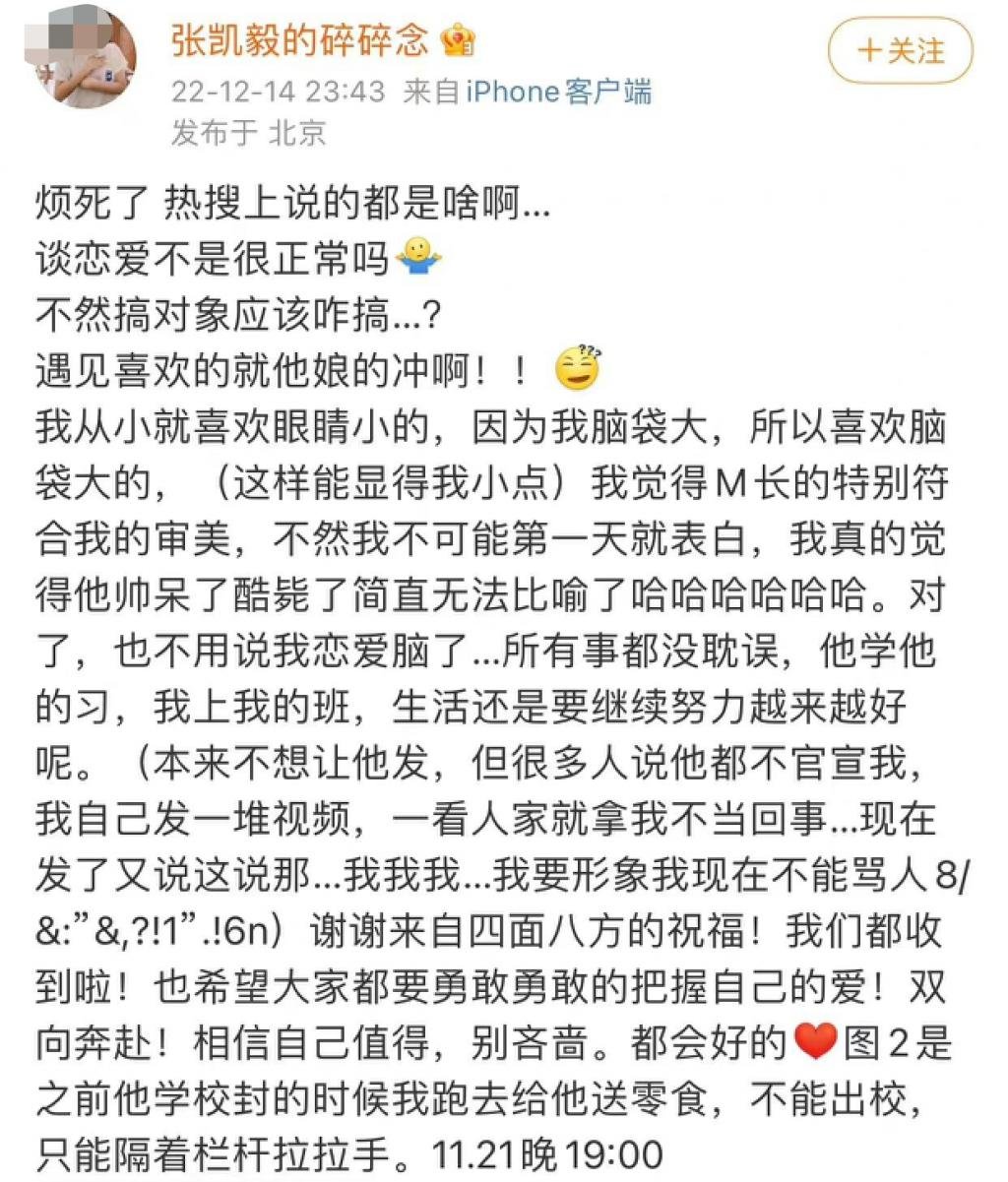Open 张凯毅的碎碎念 profile from username
The width and height of the screenshot is (1008, 1182).
point(299,39)
